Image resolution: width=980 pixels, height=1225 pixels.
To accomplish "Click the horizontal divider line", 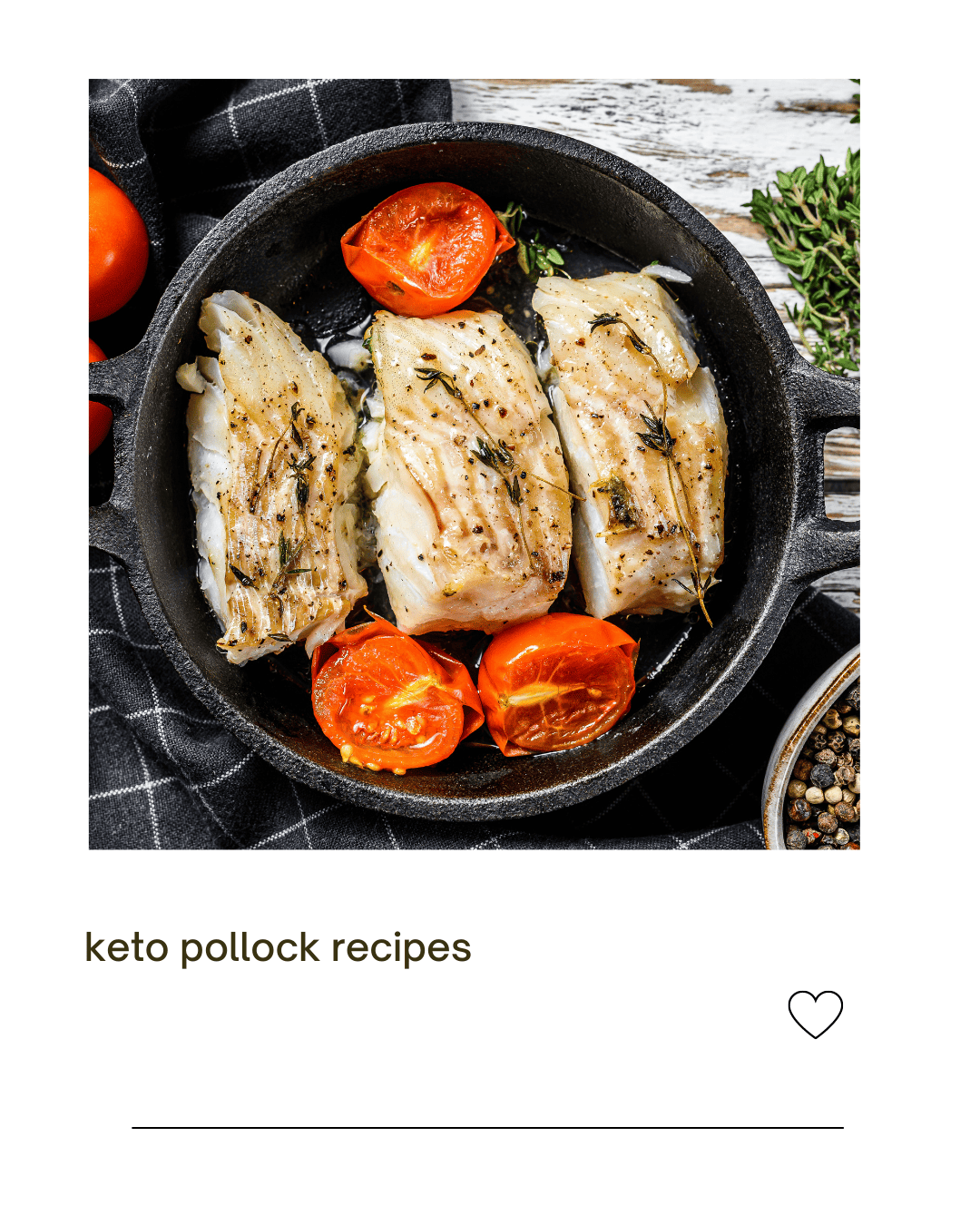I will pyautogui.click(x=490, y=1127).
